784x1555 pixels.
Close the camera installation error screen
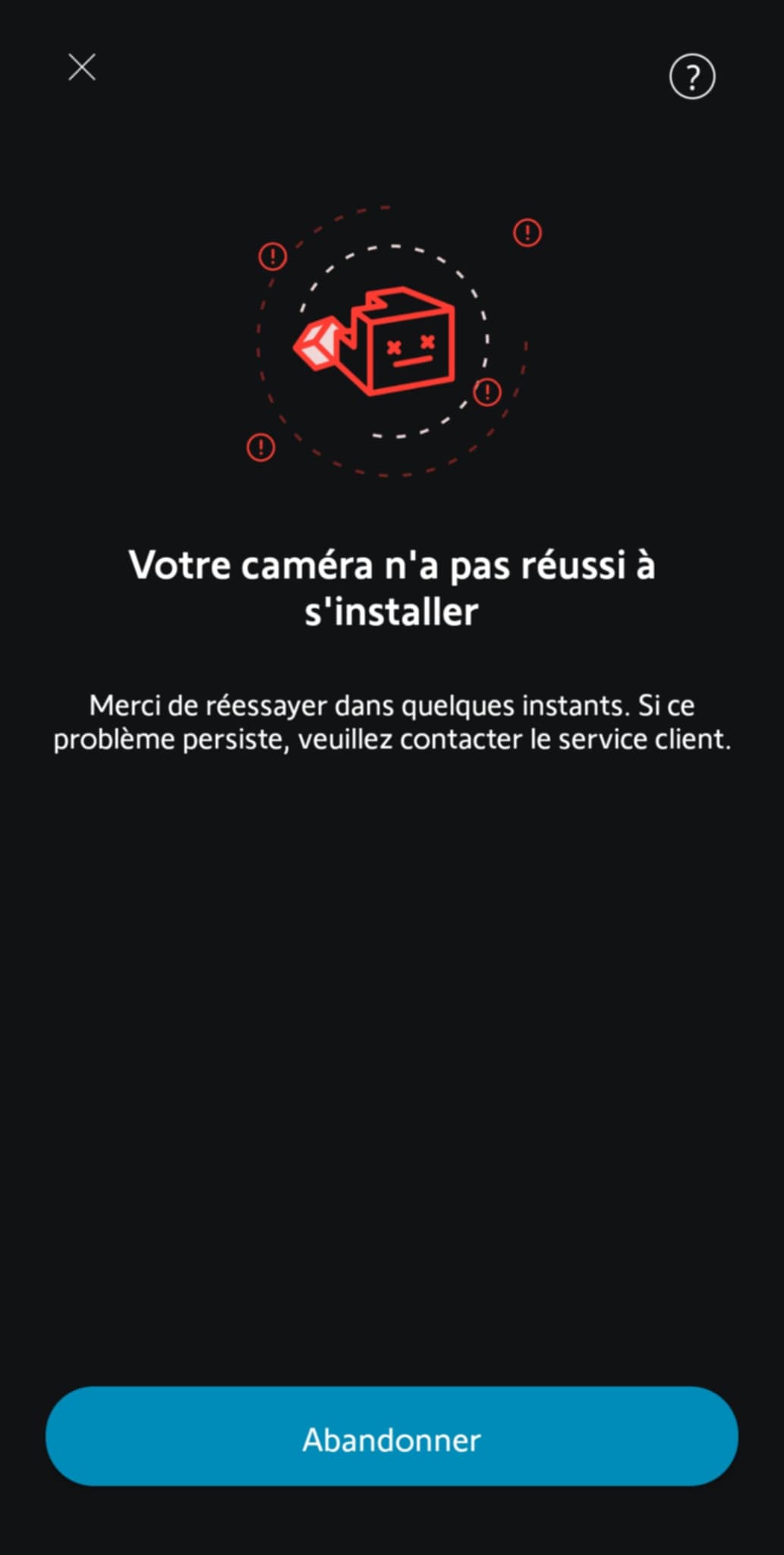coord(82,68)
